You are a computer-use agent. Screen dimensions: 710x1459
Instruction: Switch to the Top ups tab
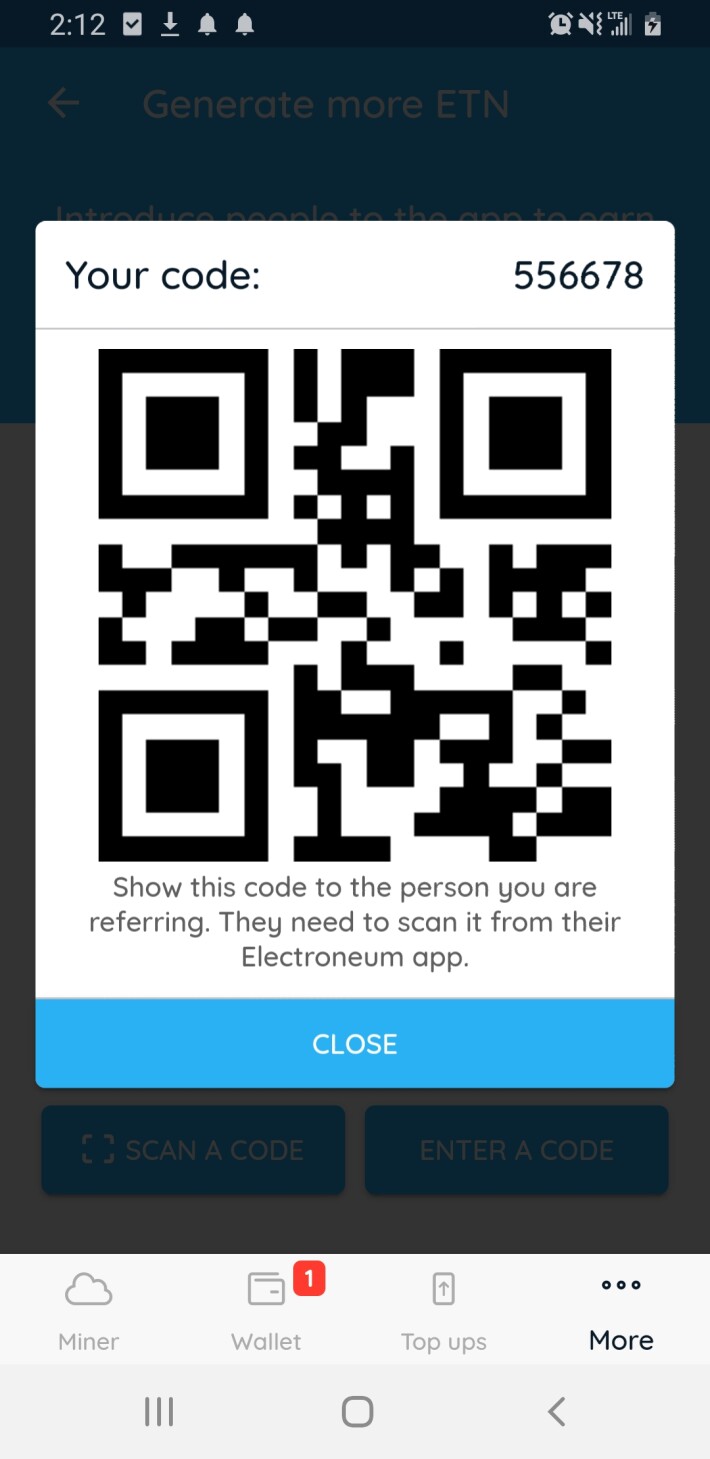444,1311
